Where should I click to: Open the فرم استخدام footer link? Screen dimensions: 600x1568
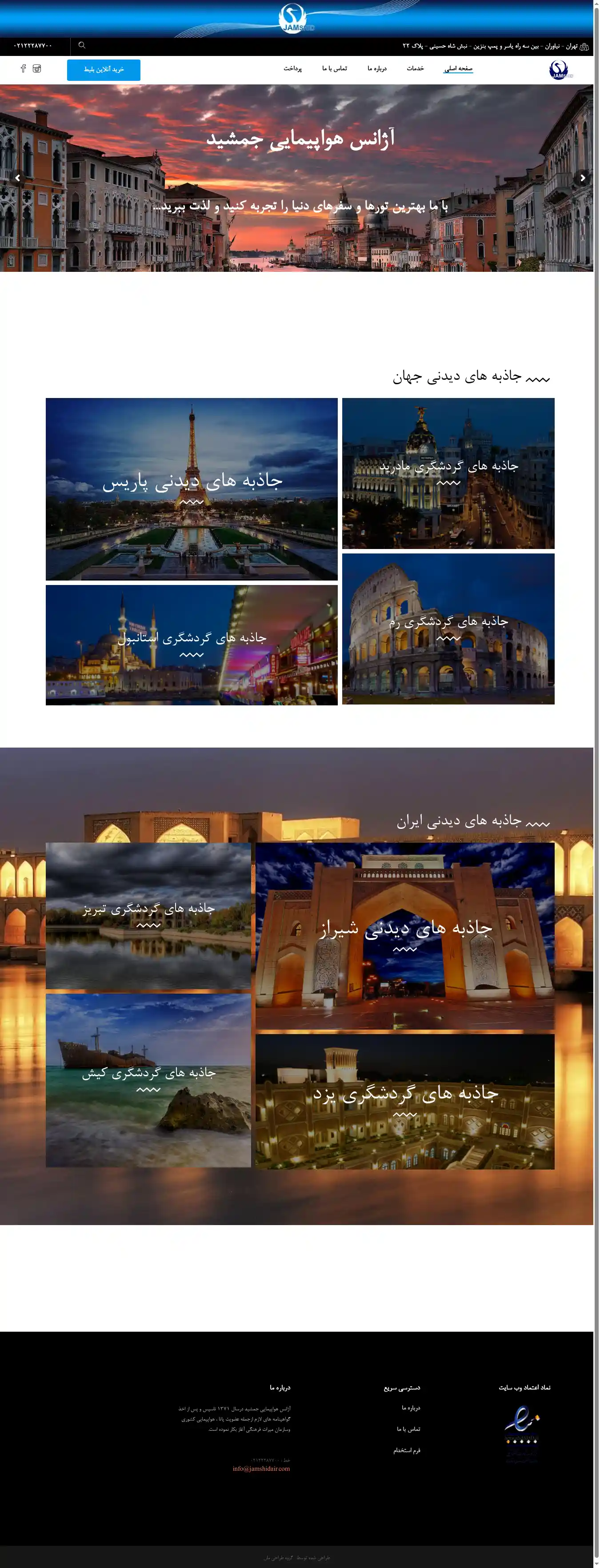tap(406, 1451)
